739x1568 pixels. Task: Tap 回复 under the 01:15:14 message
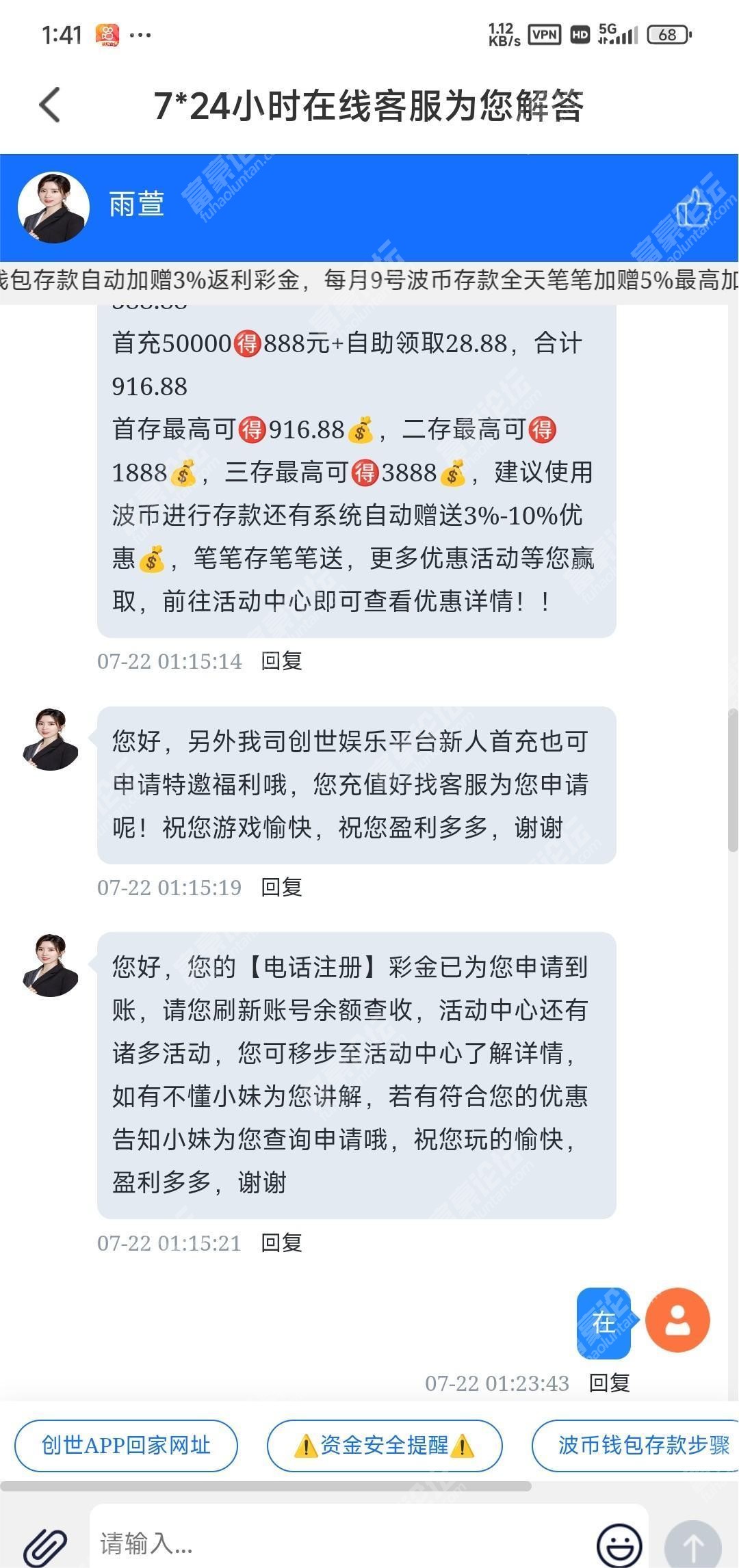point(281,661)
